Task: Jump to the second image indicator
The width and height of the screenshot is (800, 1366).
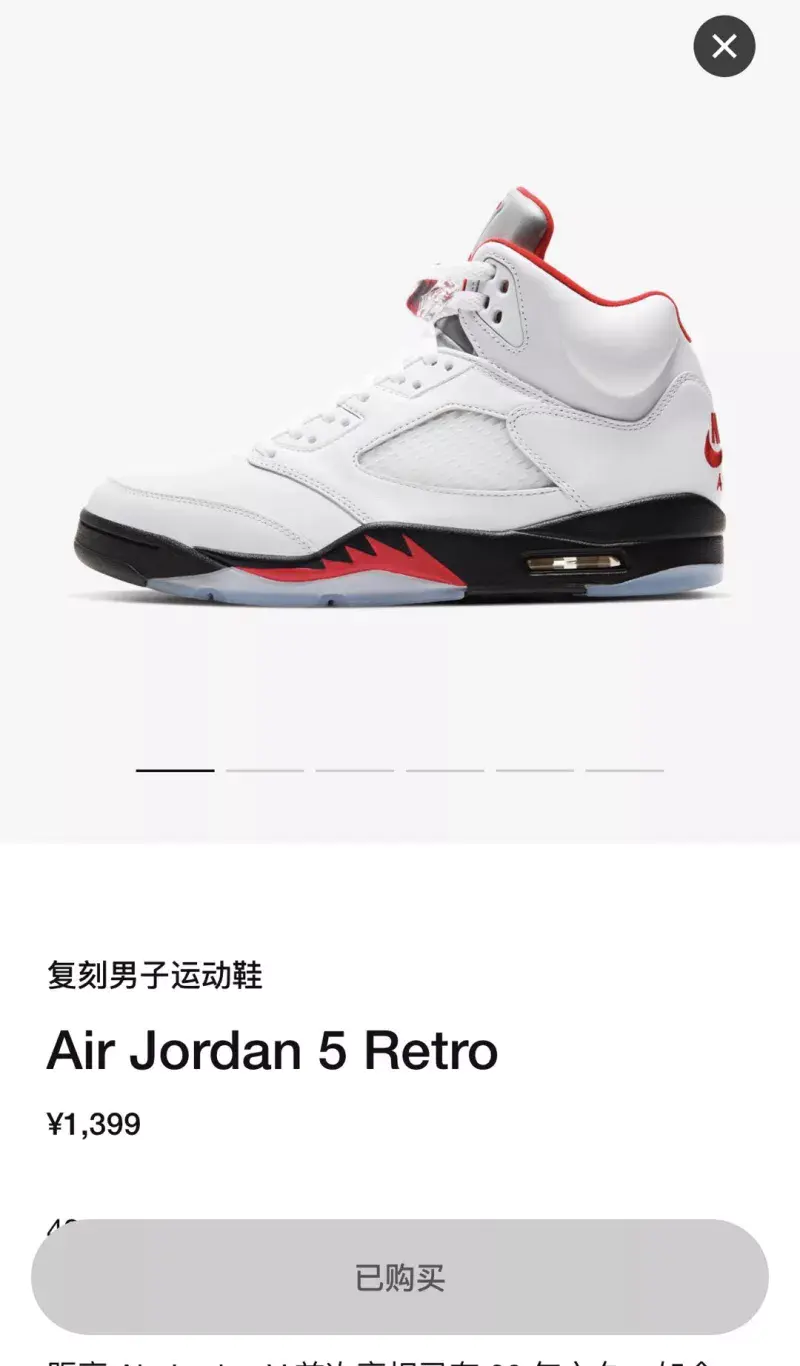Action: tap(265, 770)
